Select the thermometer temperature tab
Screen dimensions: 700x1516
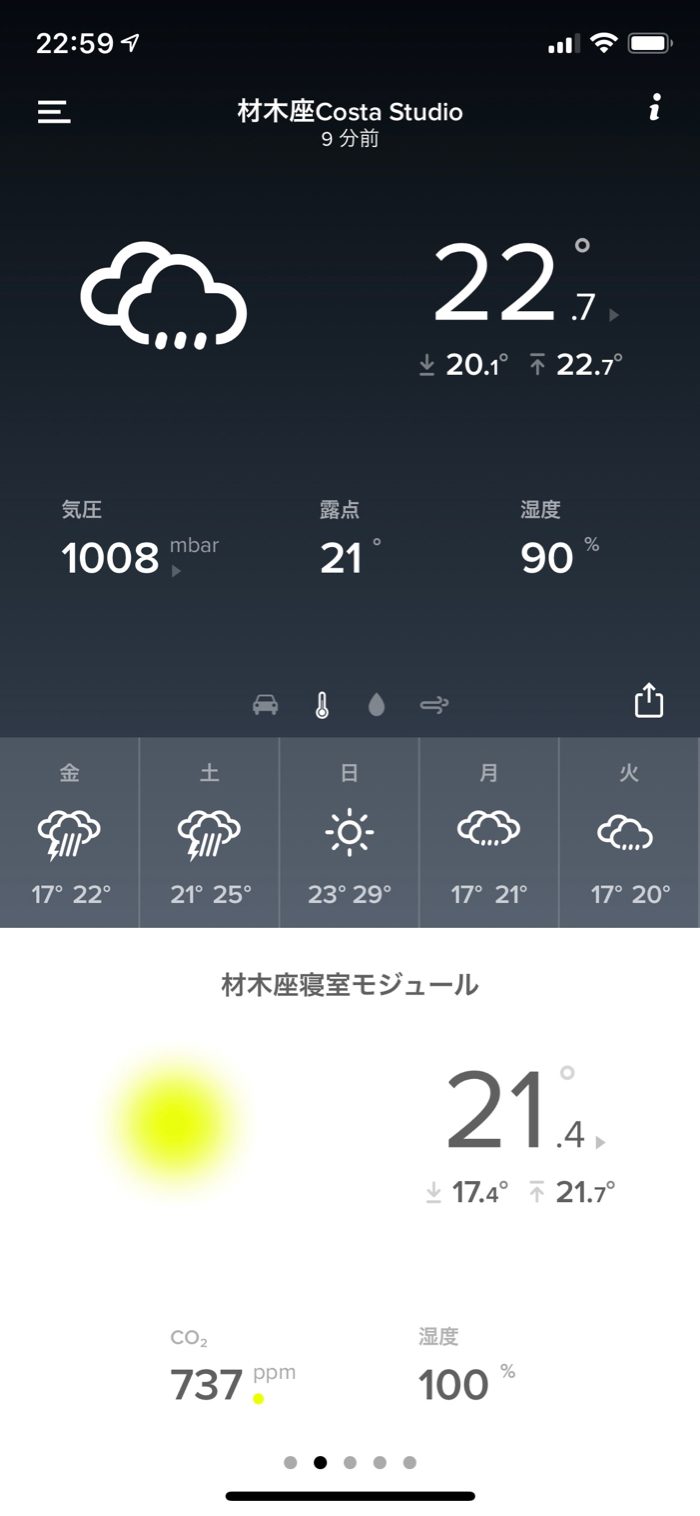(x=321, y=705)
